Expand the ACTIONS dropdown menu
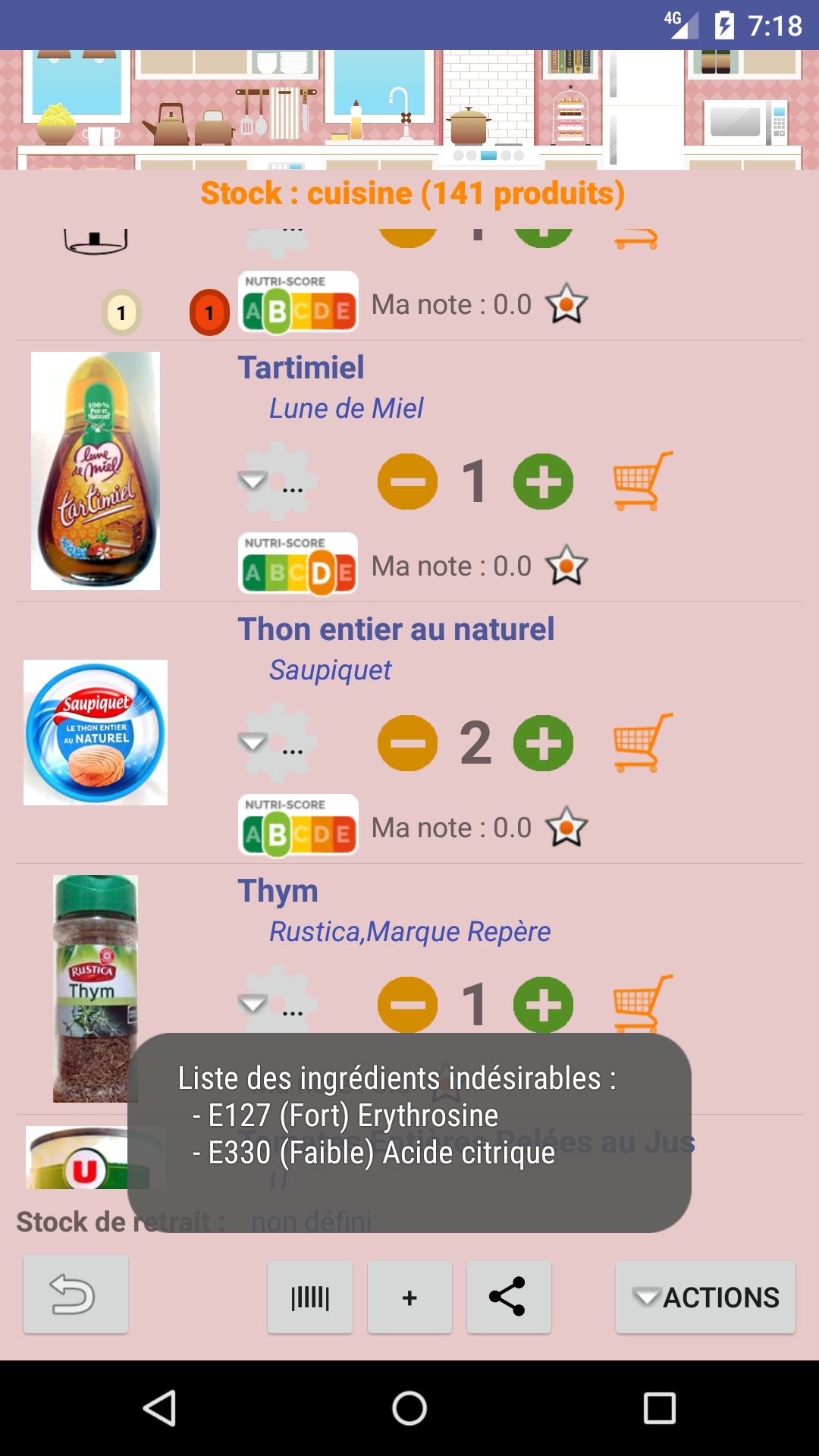This screenshot has height=1456, width=819. (x=705, y=1297)
